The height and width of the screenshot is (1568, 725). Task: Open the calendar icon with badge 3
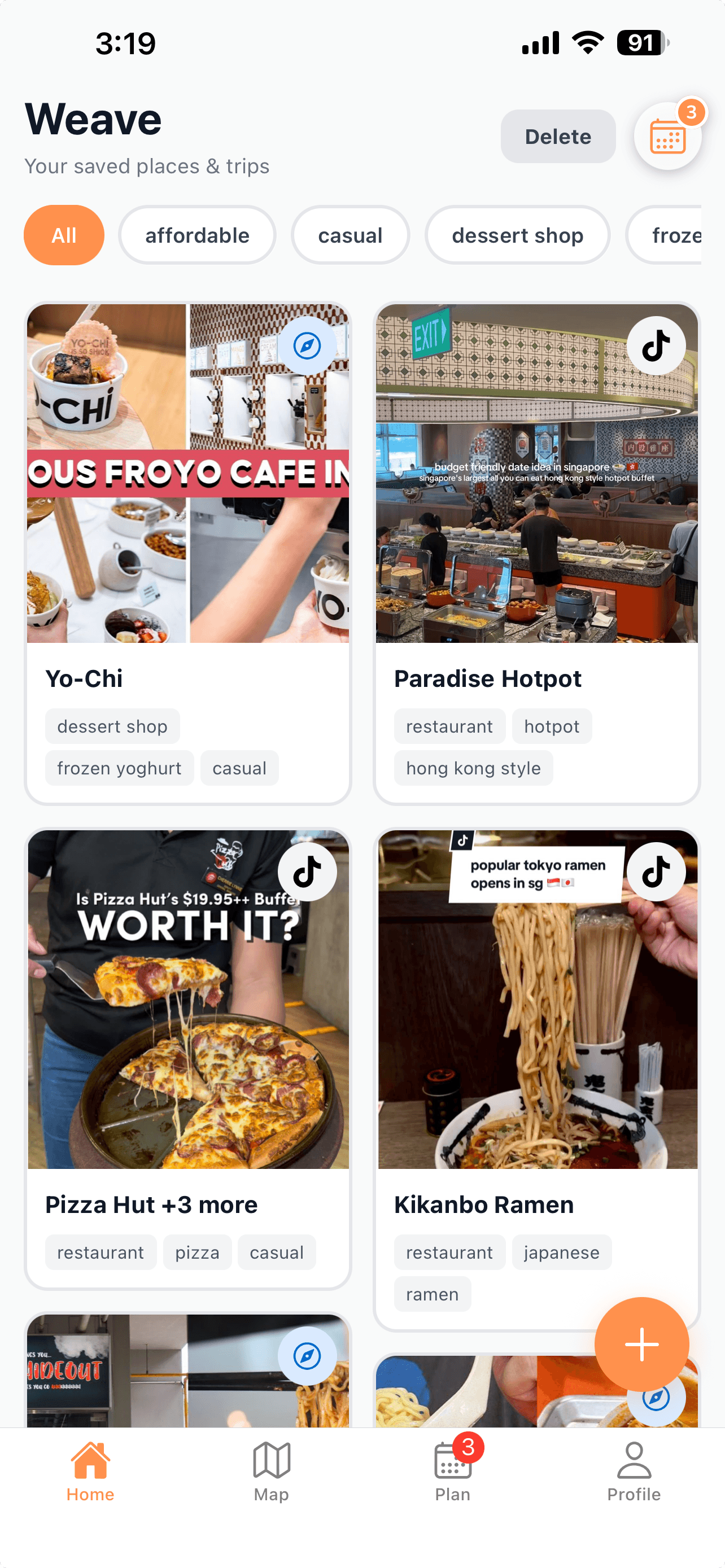tap(667, 137)
